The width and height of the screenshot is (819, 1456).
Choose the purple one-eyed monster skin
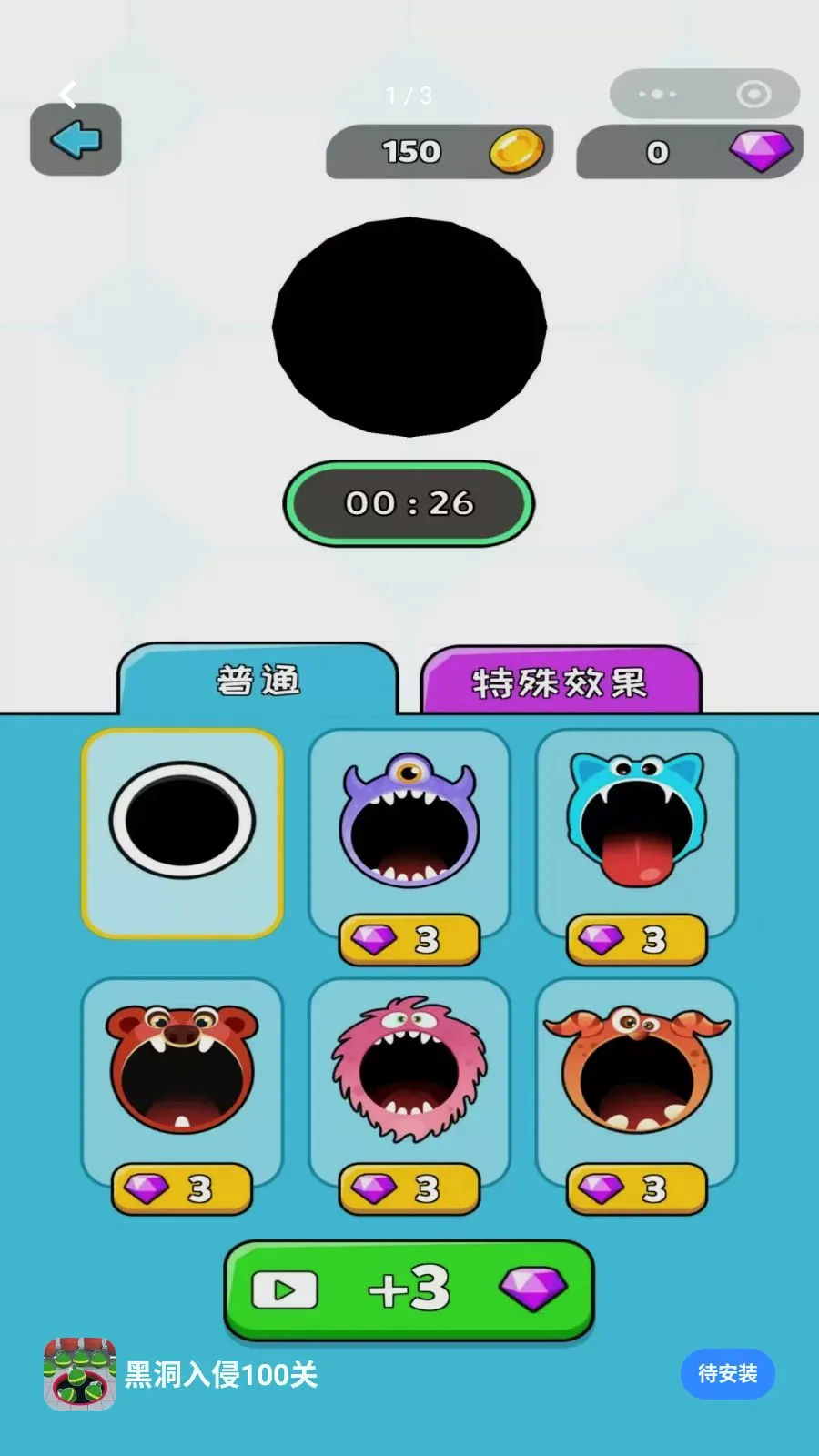click(409, 833)
